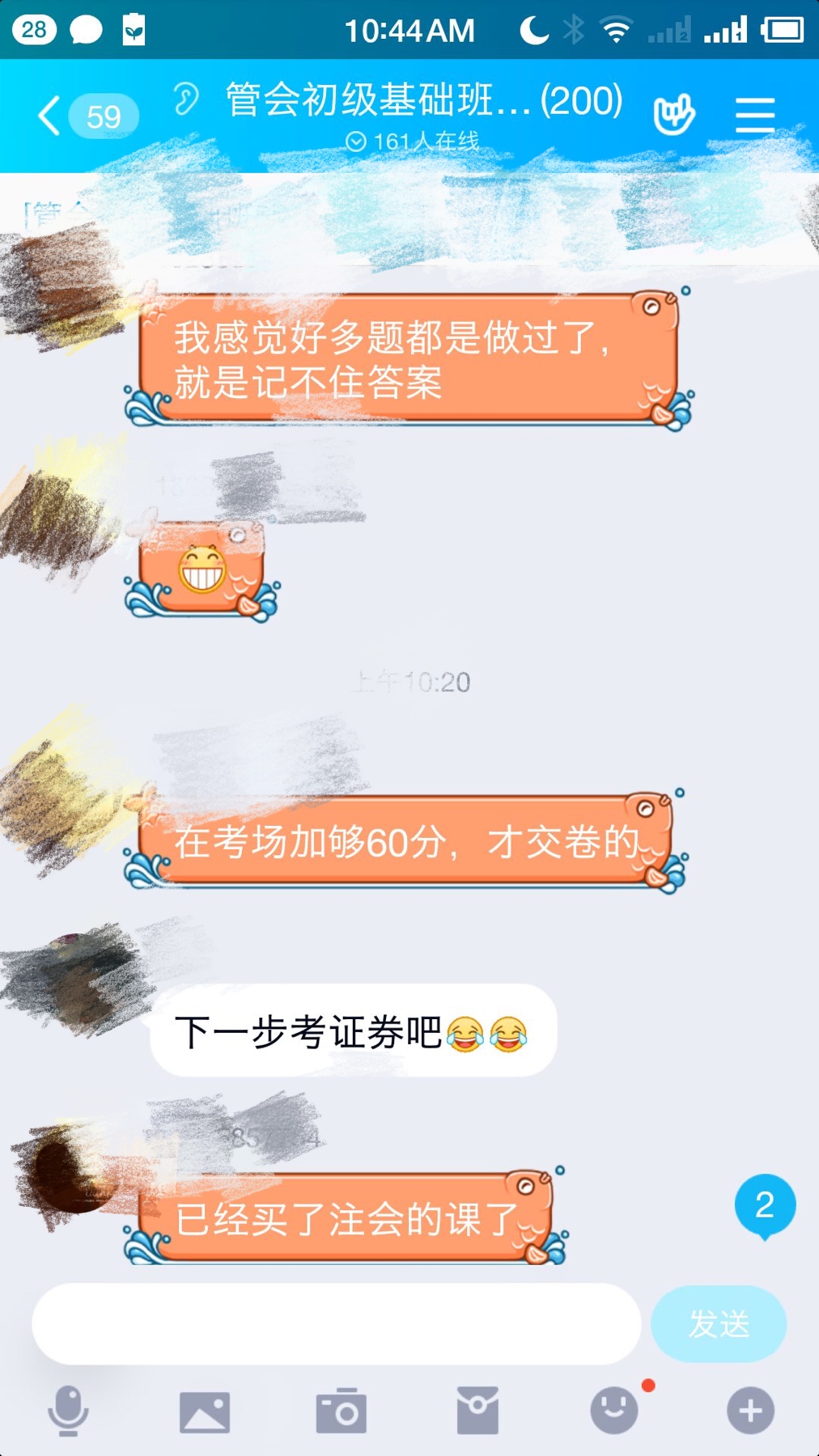Viewport: 819px width, 1456px height.
Task: Open the photo gallery picker
Action: [204, 1411]
